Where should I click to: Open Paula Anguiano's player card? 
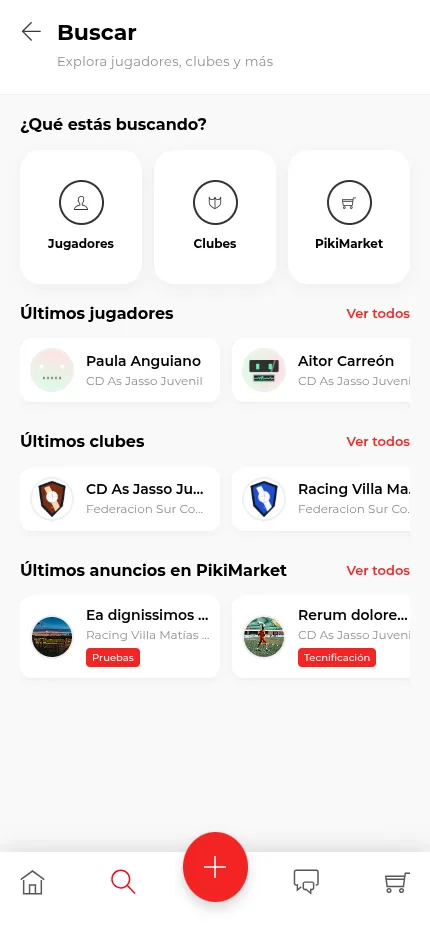pyautogui.click(x=120, y=370)
